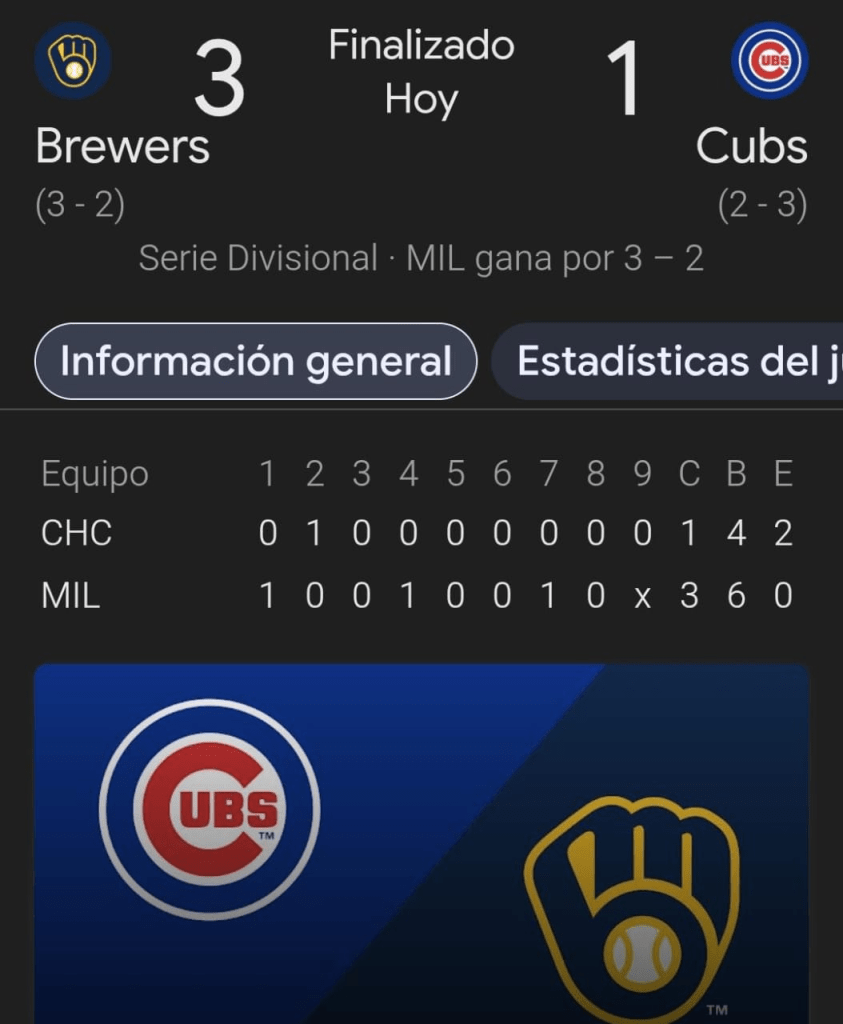Open the Brewers team page
Viewport: 843px width, 1024px height.
click(120, 146)
